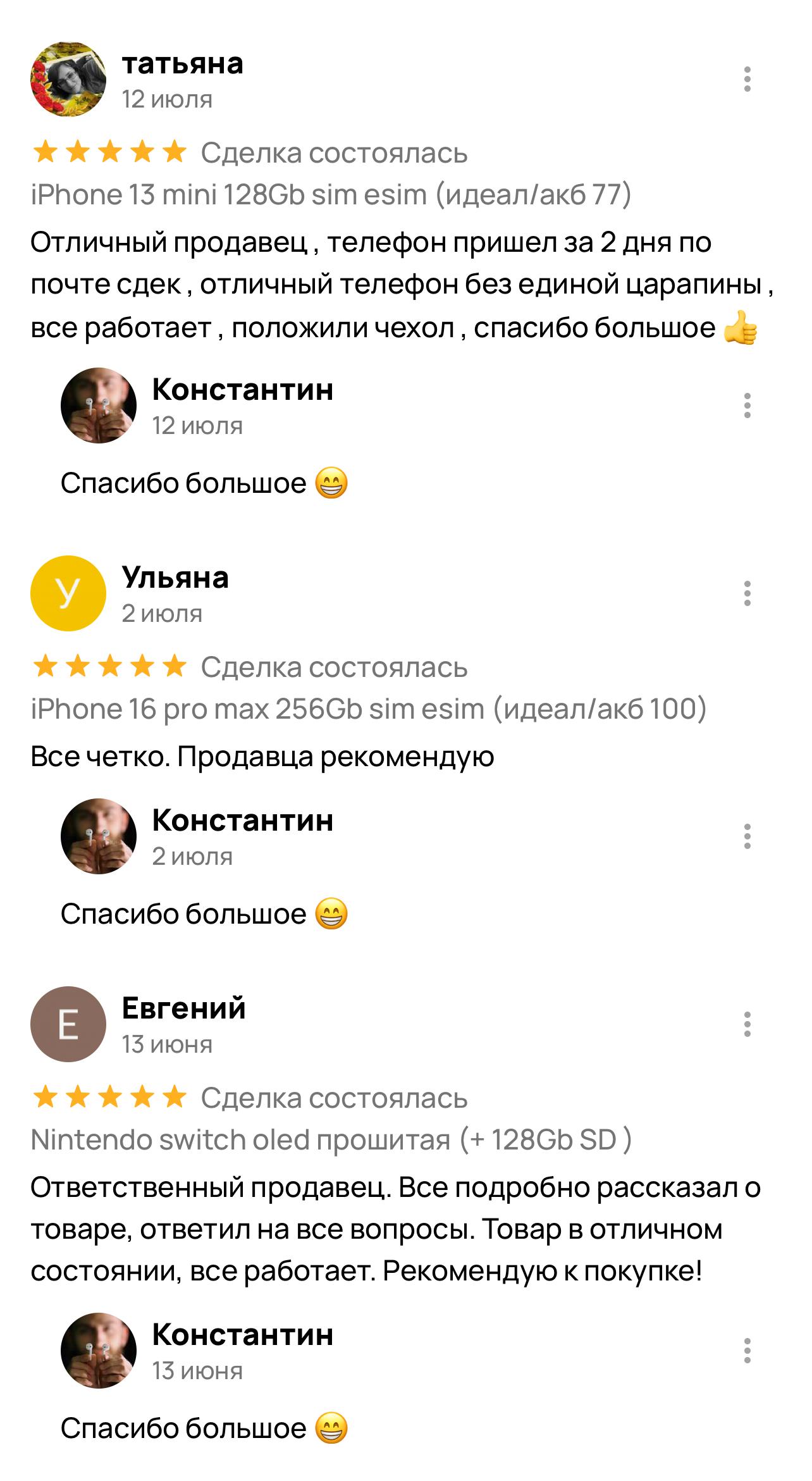812x1481 pixels.
Task: Open overflow menu on Евгений's review
Action: [747, 1024]
